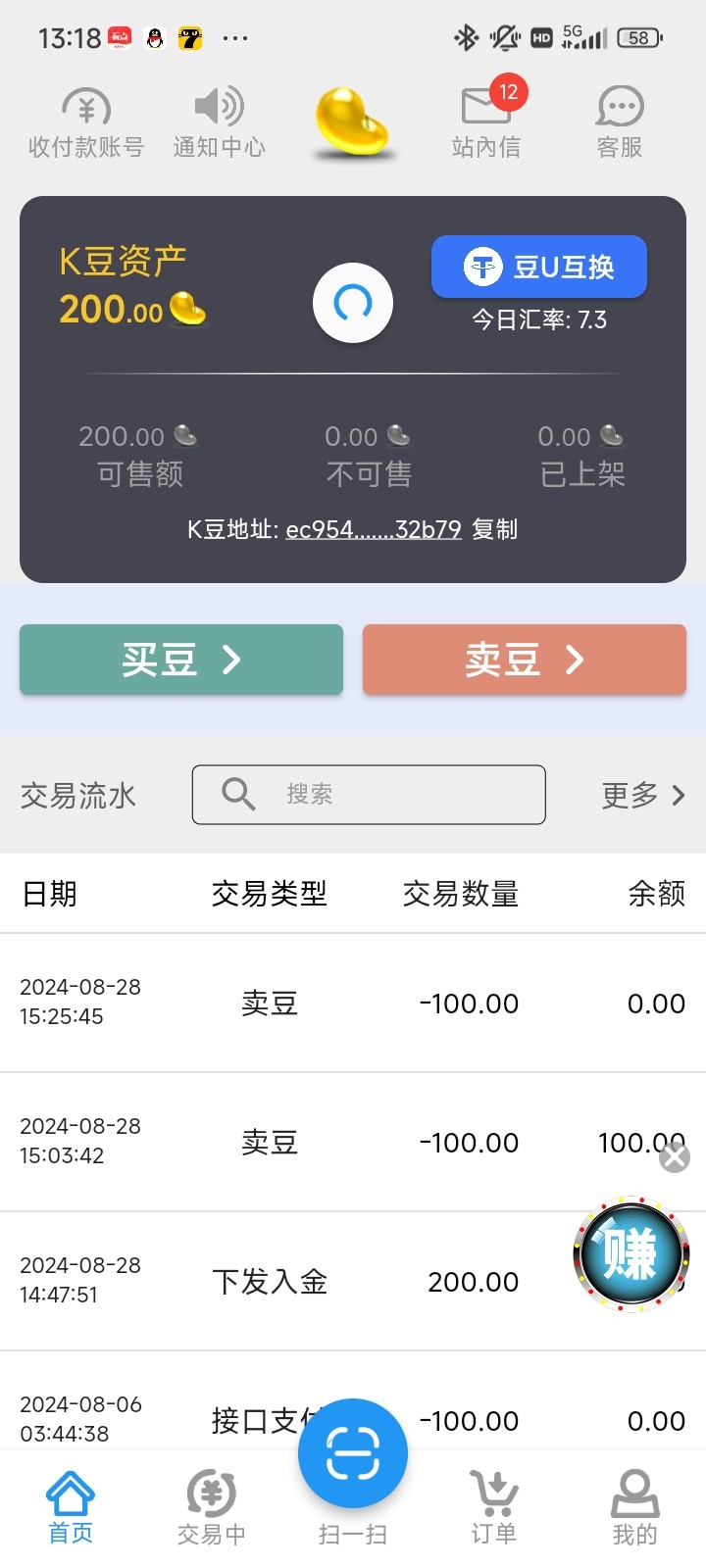The height and width of the screenshot is (1568, 706).
Task: Open 收付款账号 payment accounts
Action: pyautogui.click(x=86, y=123)
